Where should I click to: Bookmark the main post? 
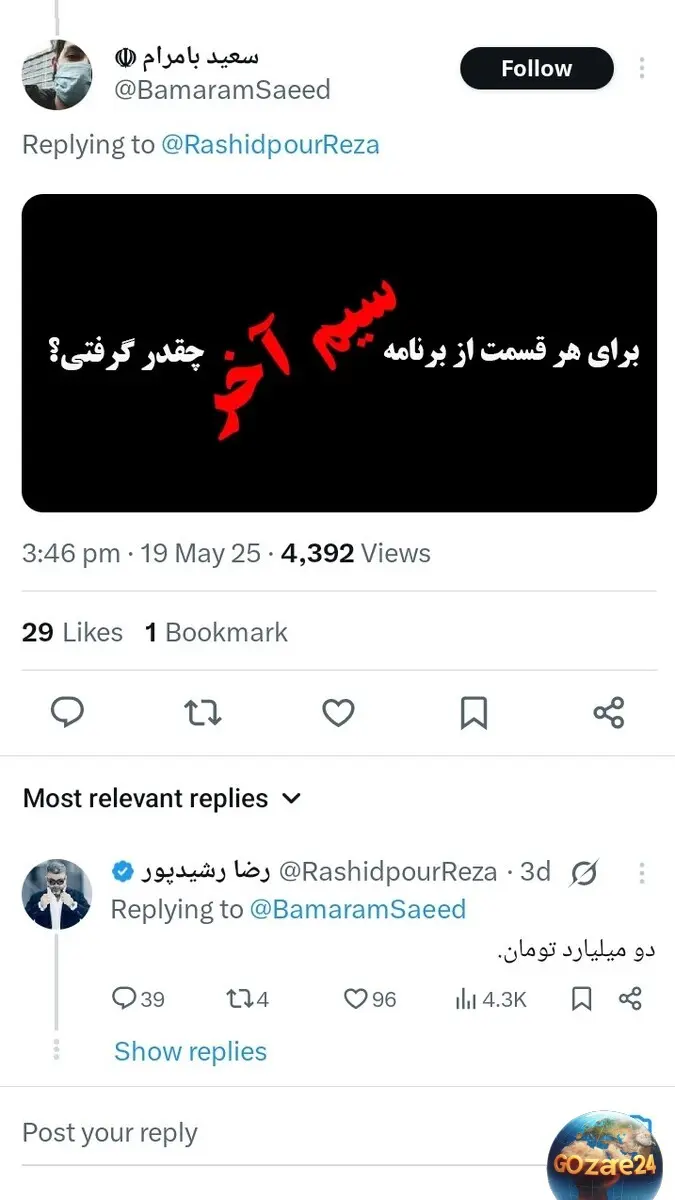473,712
